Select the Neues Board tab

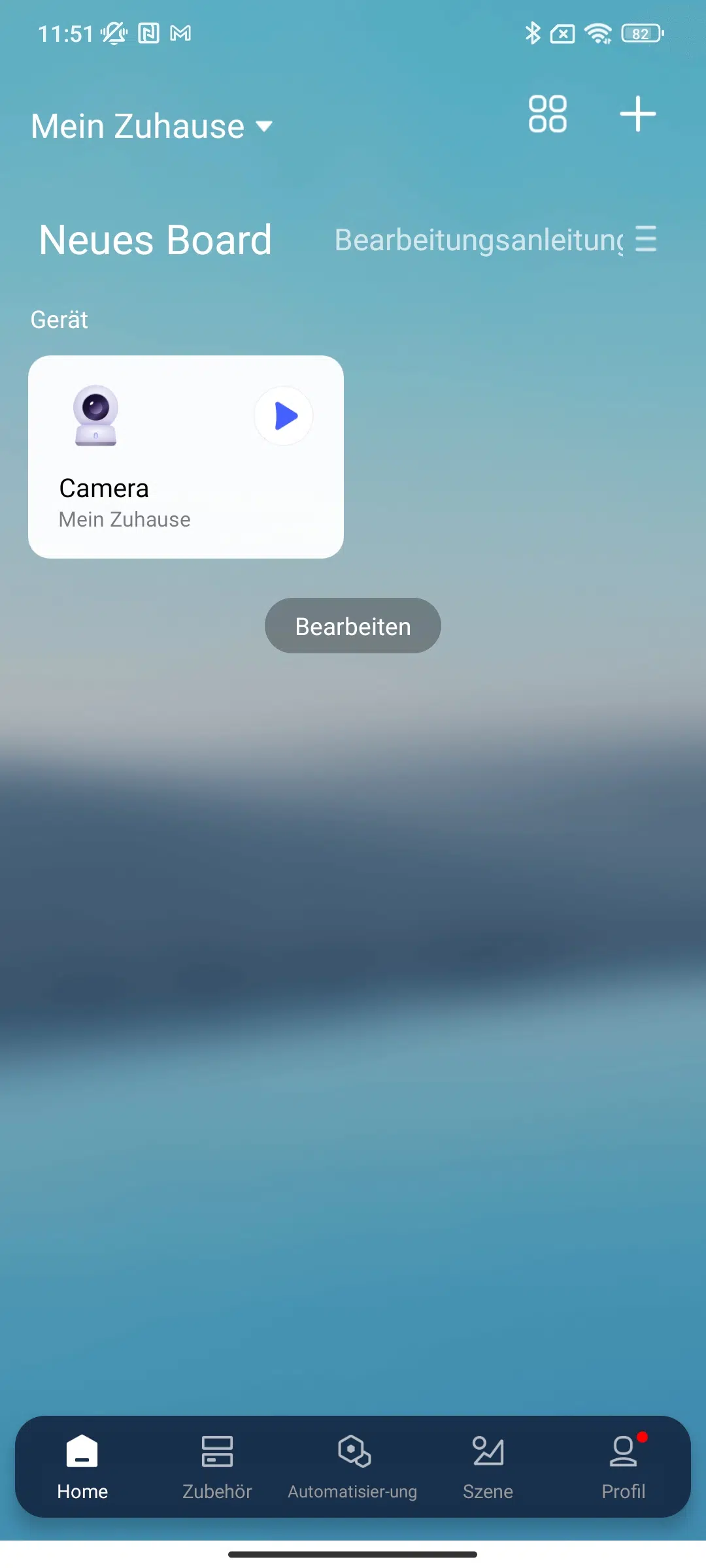[155, 240]
